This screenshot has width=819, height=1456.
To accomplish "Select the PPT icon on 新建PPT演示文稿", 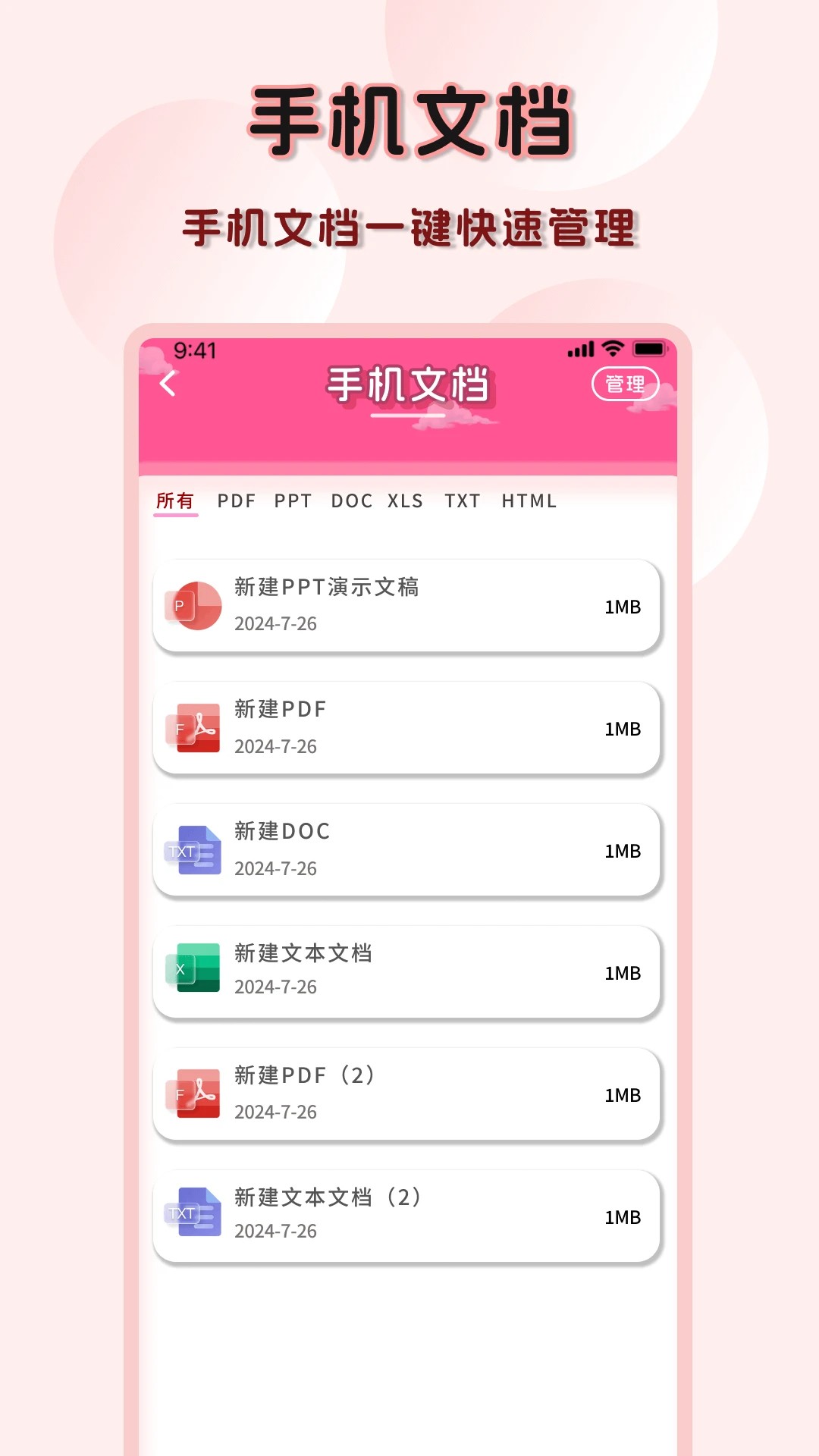I will click(192, 604).
